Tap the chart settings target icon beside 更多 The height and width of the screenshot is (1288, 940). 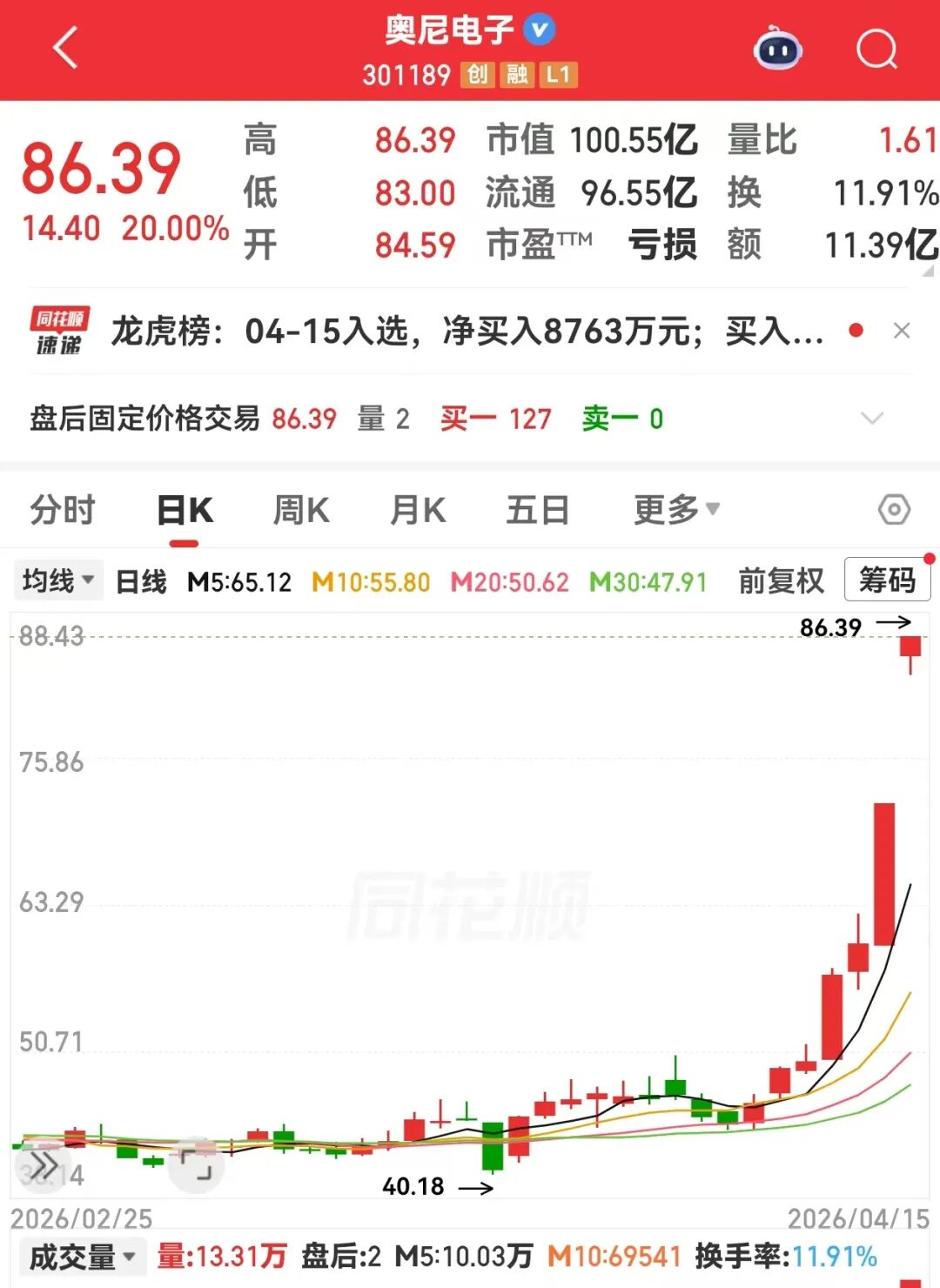pyautogui.click(x=893, y=509)
